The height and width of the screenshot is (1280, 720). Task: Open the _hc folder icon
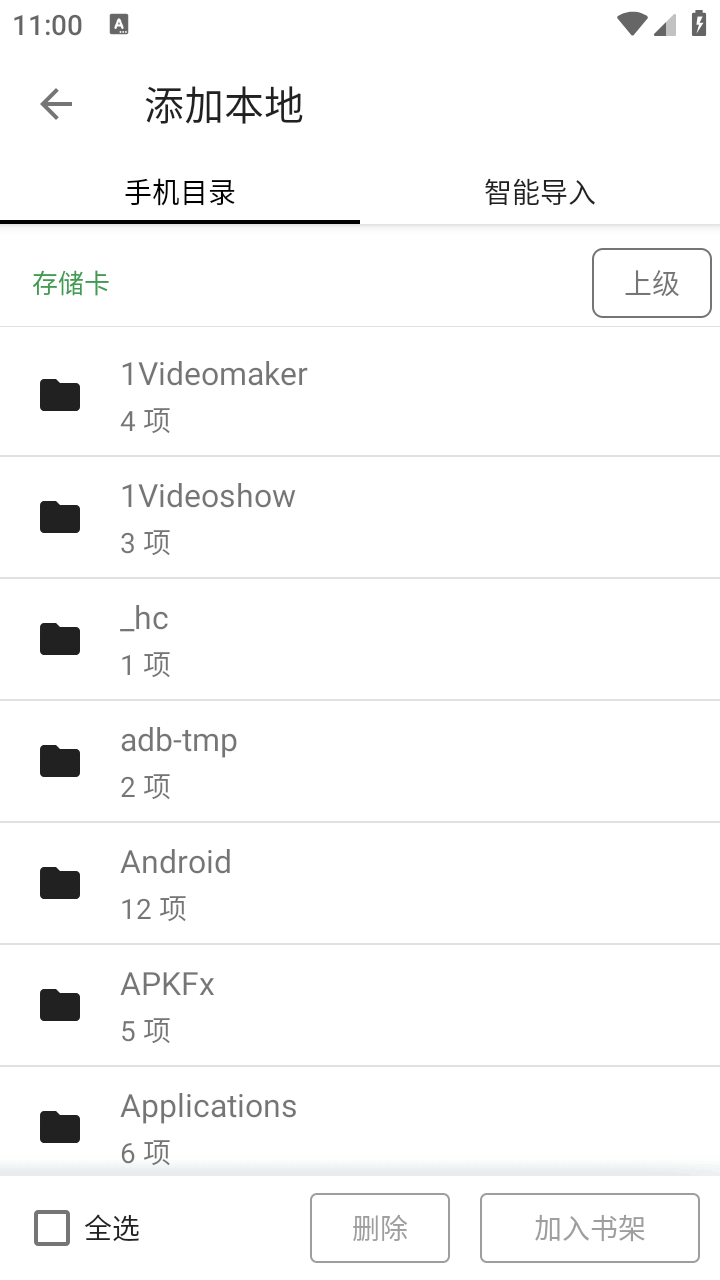pos(59,638)
